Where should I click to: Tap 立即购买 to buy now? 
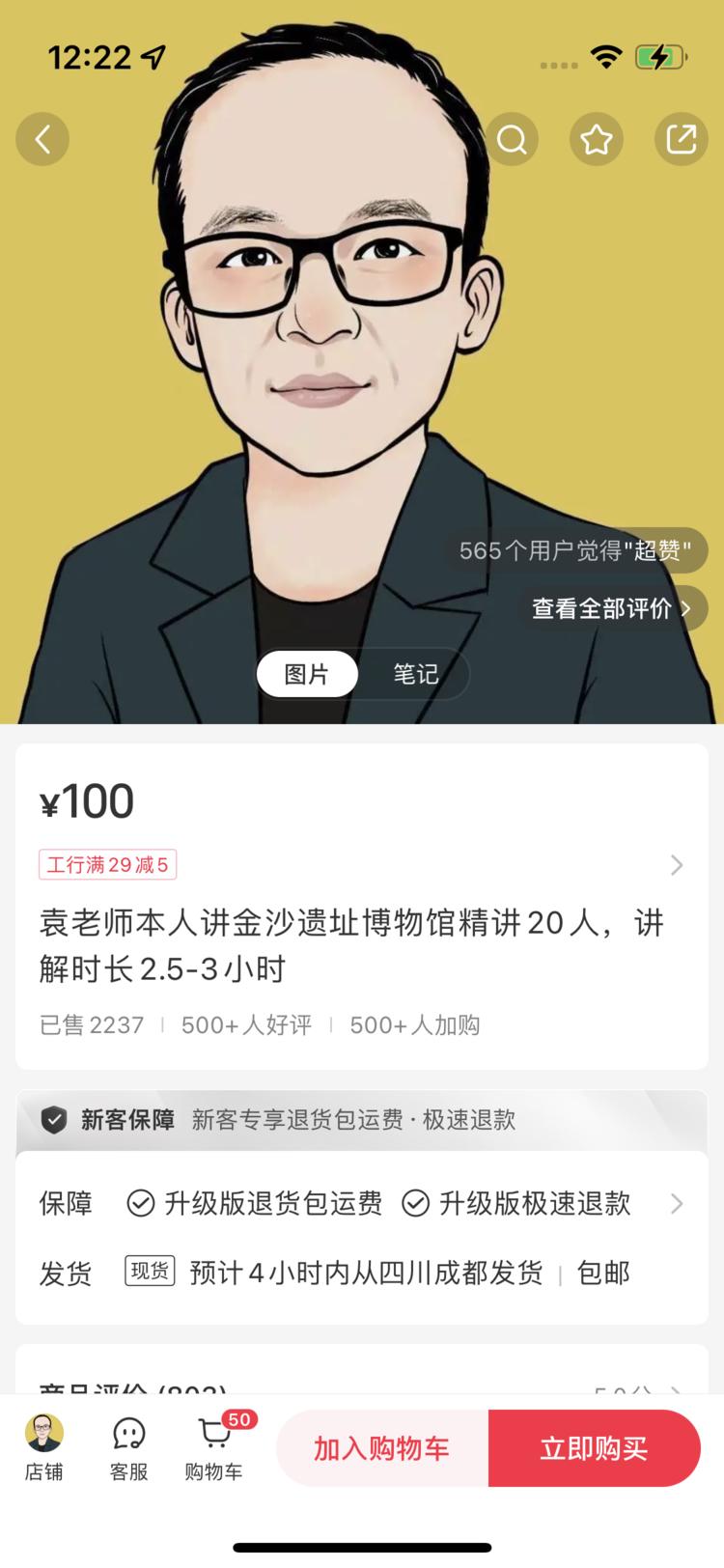tap(595, 1448)
